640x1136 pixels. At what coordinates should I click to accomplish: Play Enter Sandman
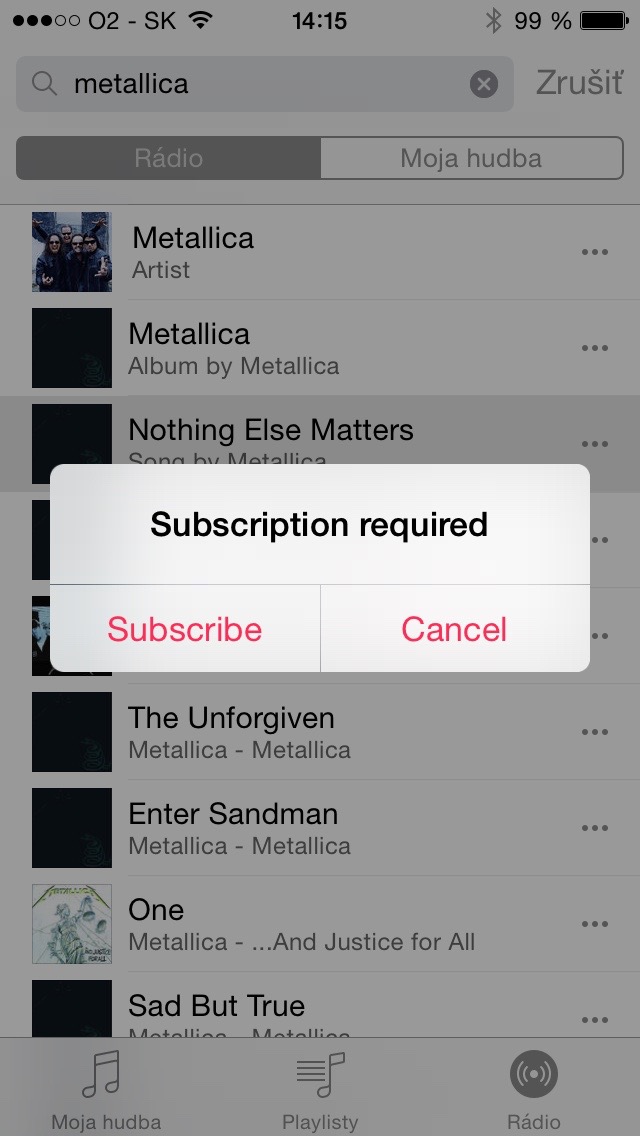300,828
